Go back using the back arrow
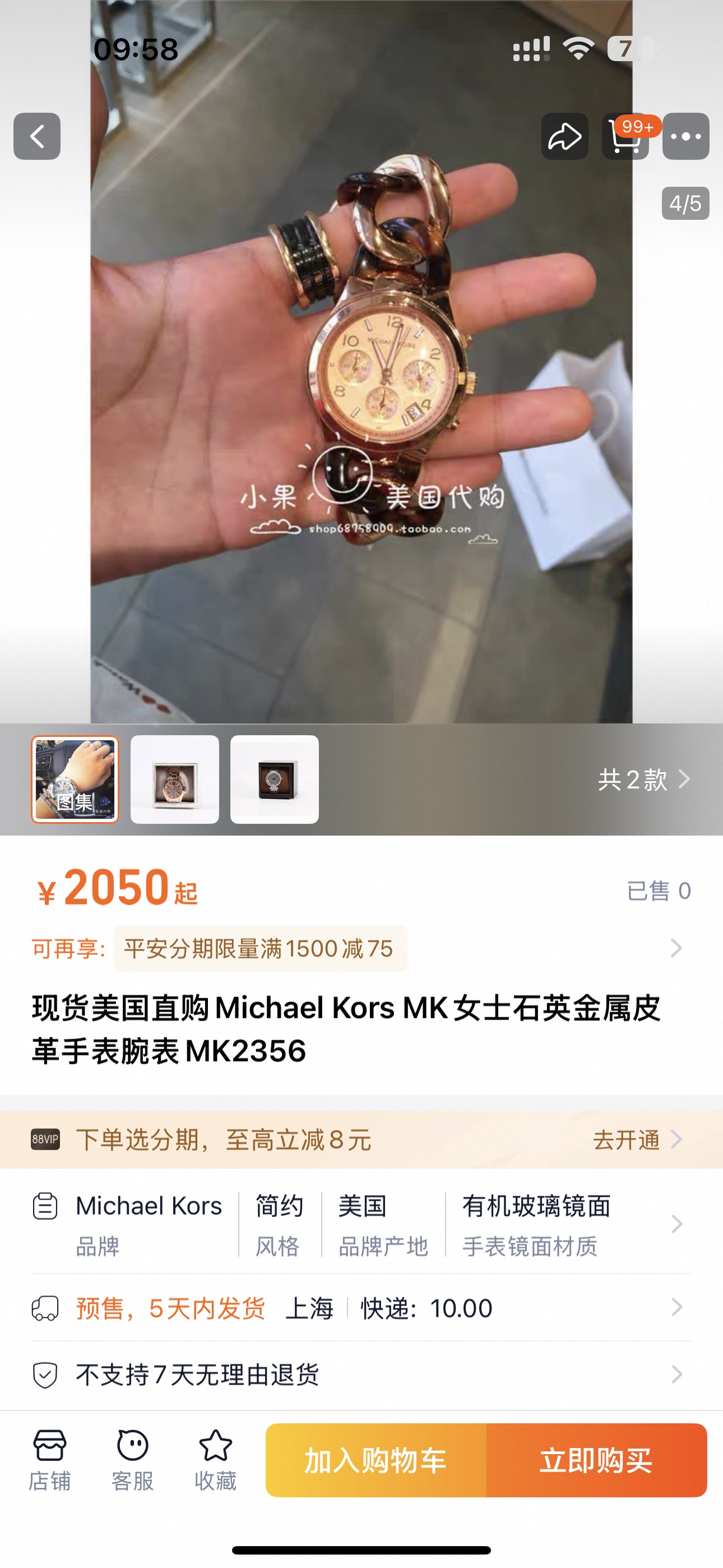This screenshot has height=1568, width=723. click(37, 136)
